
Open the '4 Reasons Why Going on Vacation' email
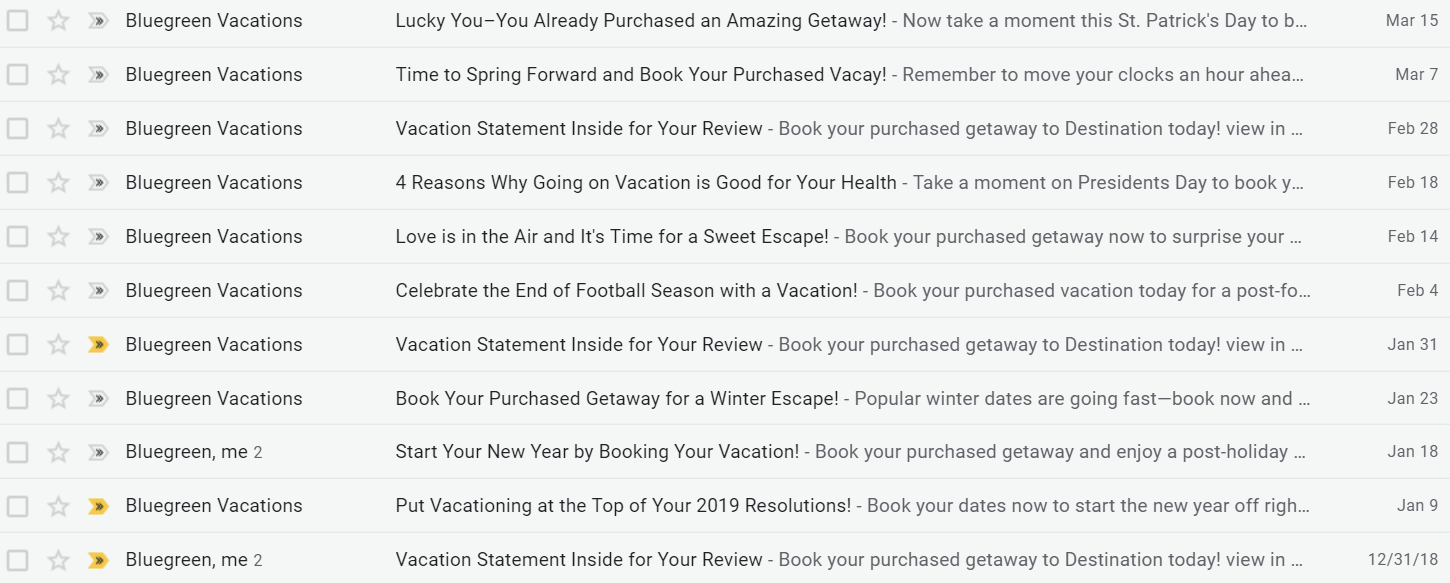(645, 182)
